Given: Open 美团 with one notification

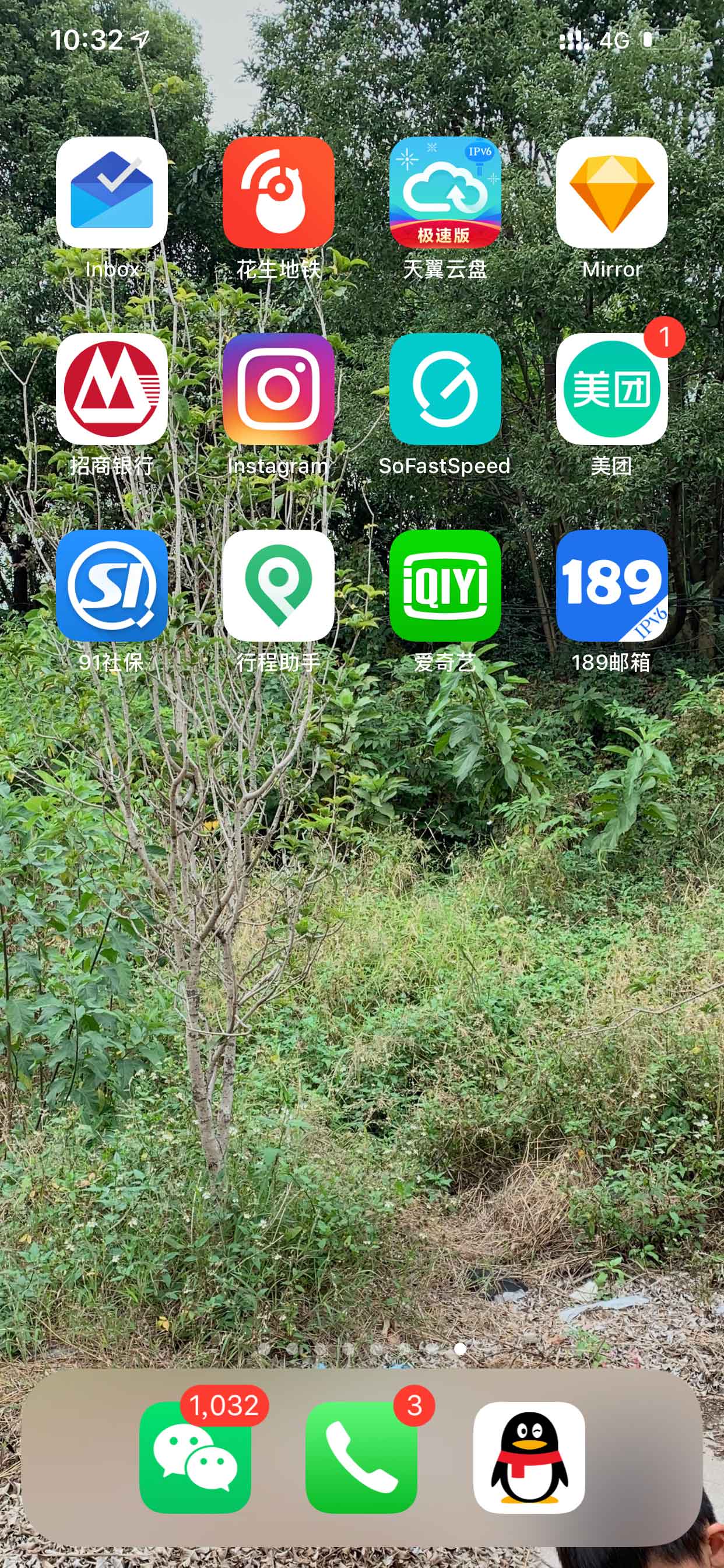Looking at the screenshot, I should point(611,389).
